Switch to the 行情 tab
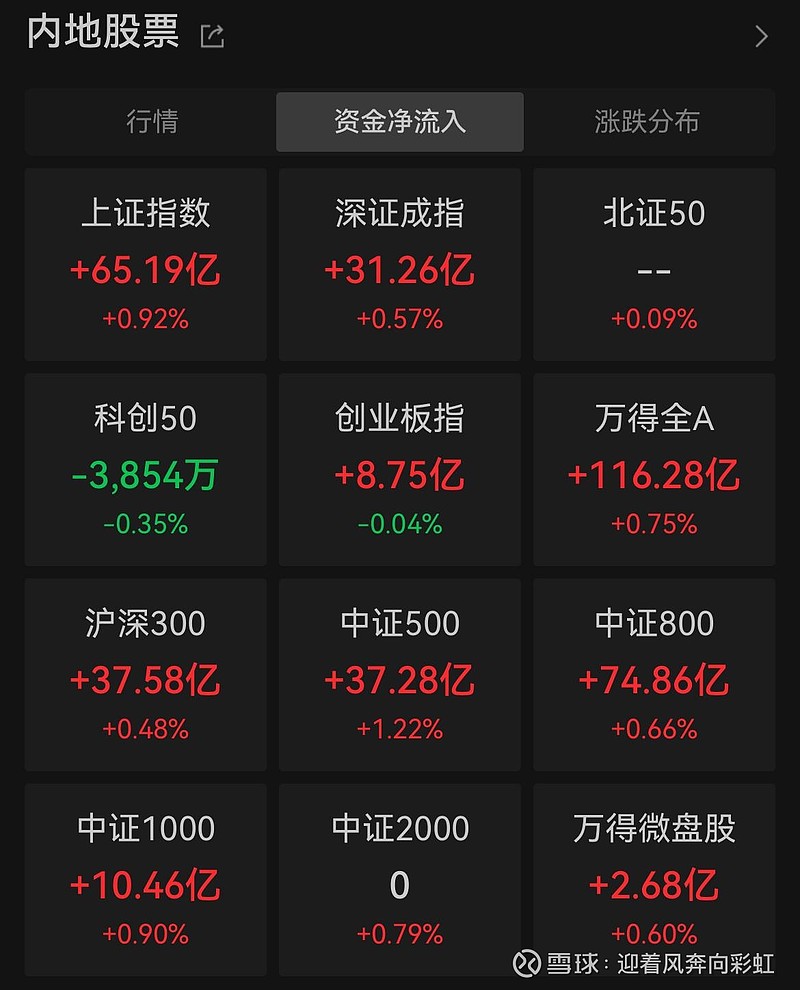 tap(150, 122)
